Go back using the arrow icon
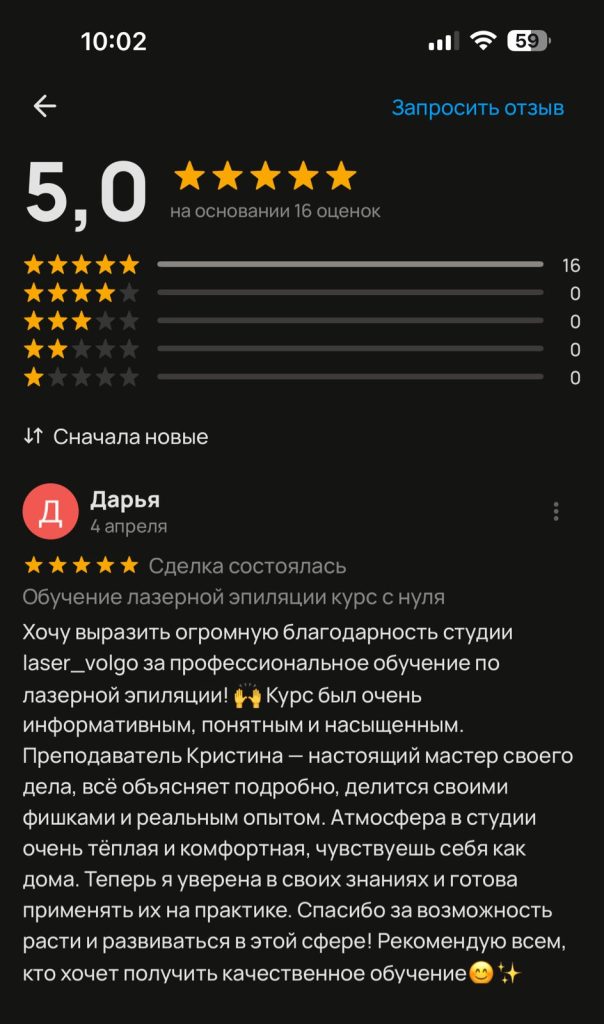Viewport: 604px width, 1024px height. coord(44,107)
